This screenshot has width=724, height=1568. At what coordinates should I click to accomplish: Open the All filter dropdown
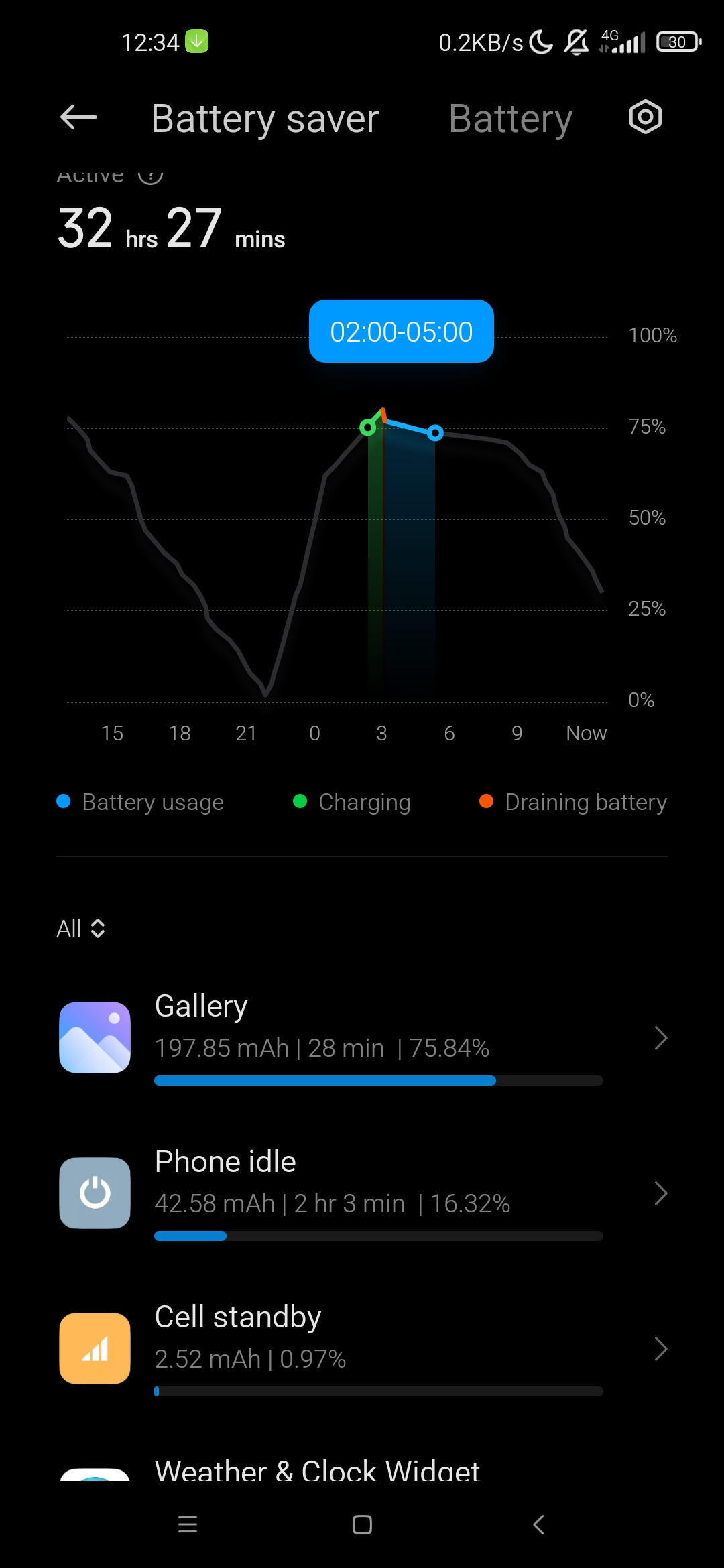pos(81,929)
